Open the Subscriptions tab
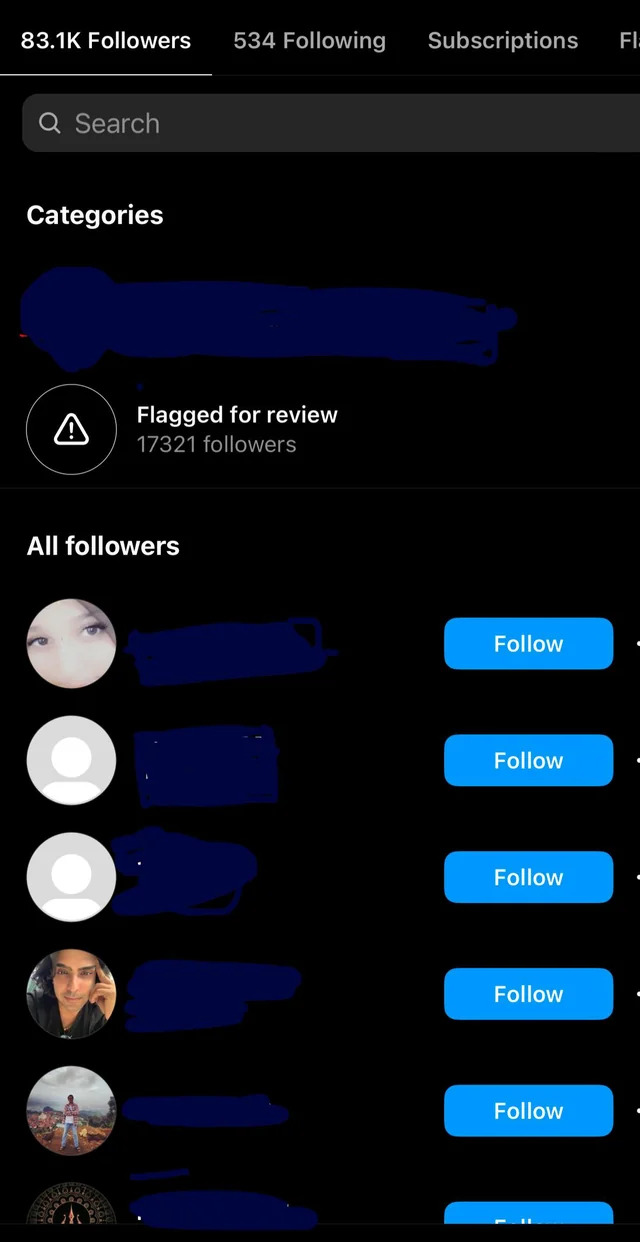Screen dimensions: 640x1242 tap(503, 41)
